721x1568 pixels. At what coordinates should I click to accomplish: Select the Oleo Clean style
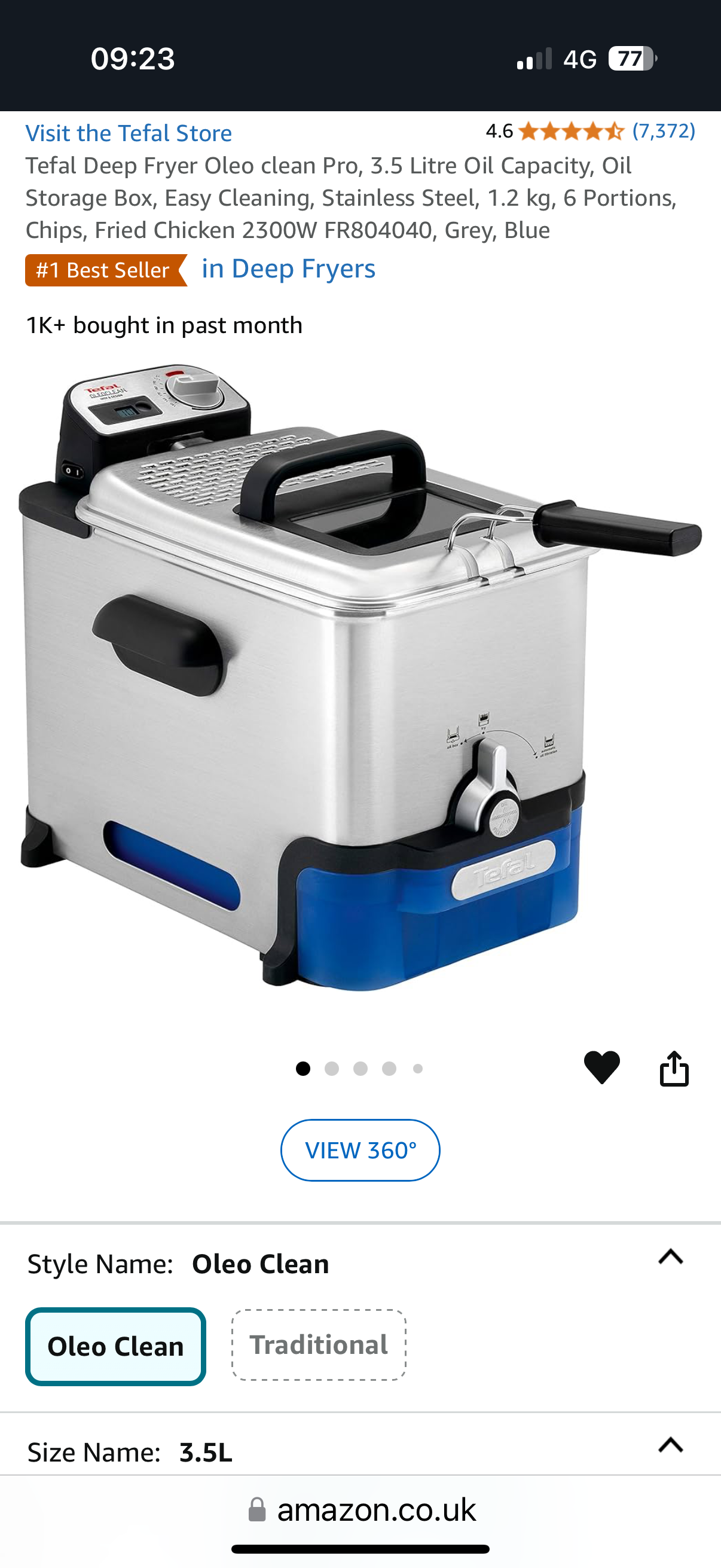[115, 1346]
